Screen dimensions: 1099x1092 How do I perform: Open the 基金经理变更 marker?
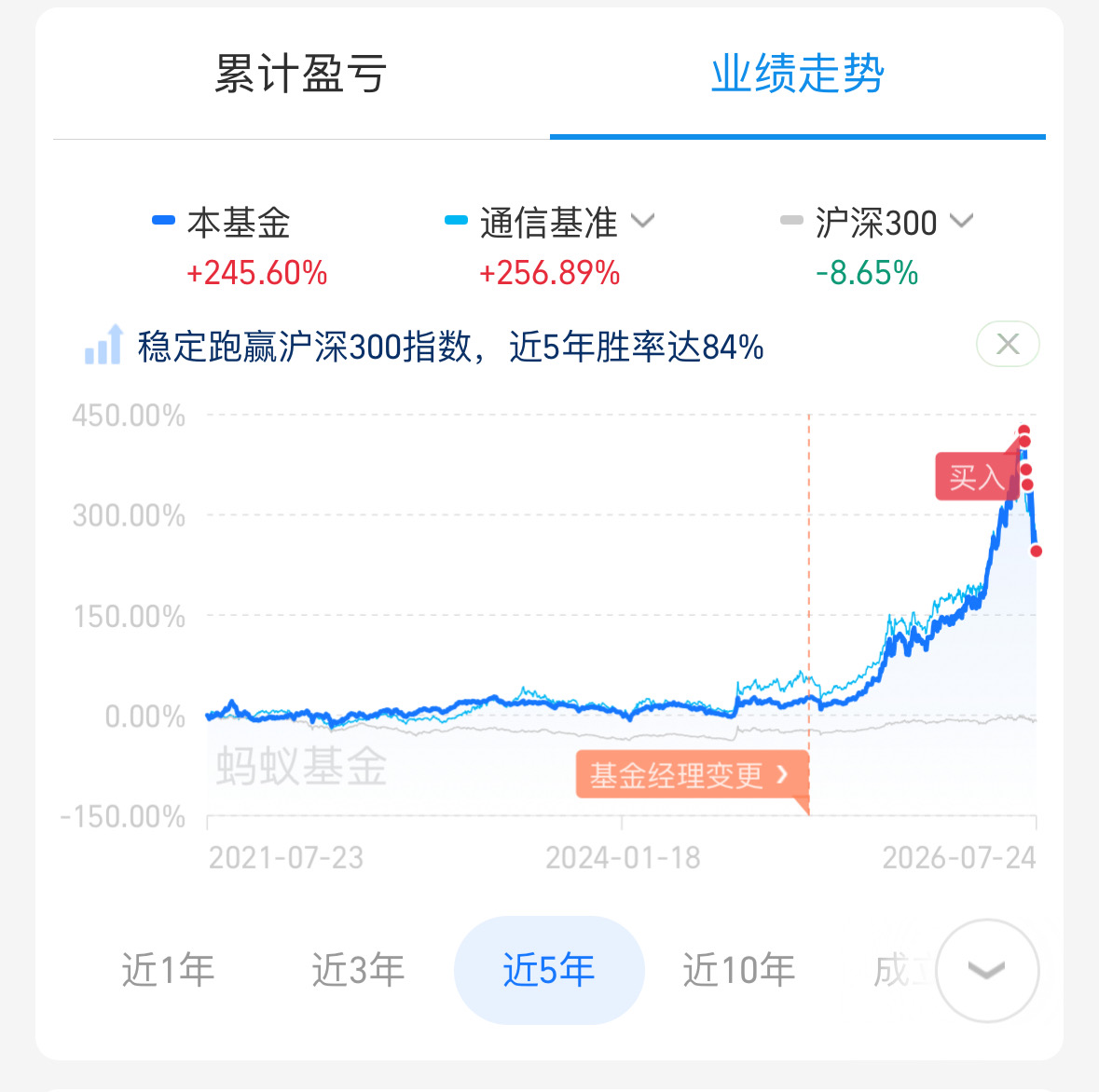[693, 774]
